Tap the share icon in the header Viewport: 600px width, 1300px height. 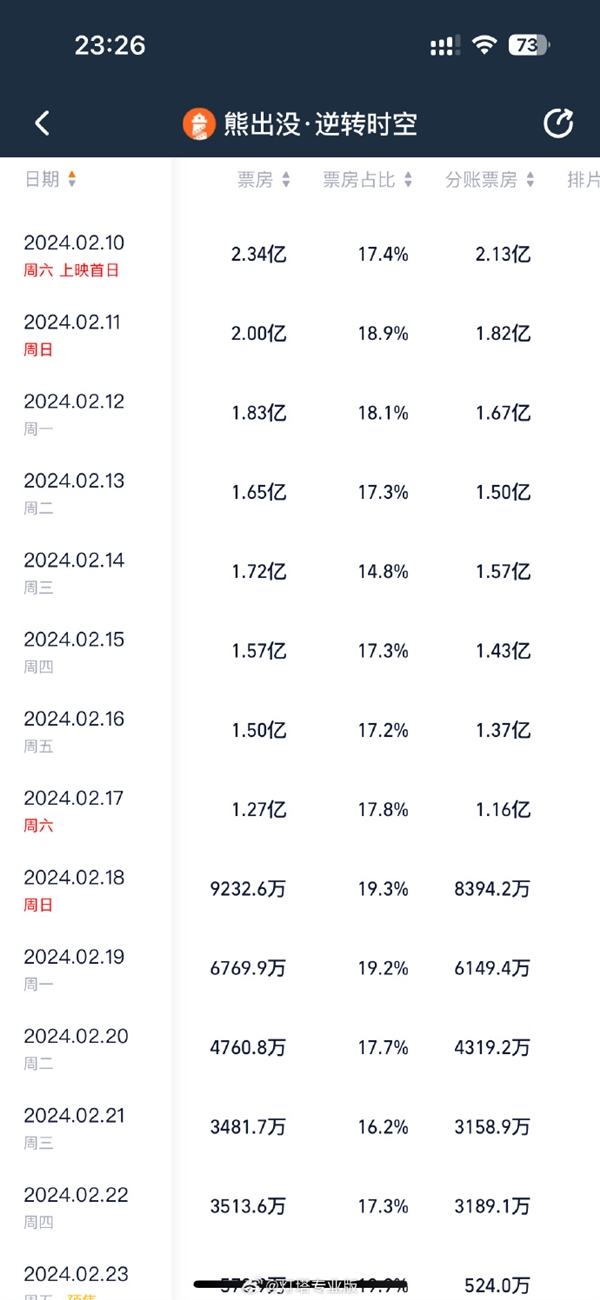coord(557,124)
